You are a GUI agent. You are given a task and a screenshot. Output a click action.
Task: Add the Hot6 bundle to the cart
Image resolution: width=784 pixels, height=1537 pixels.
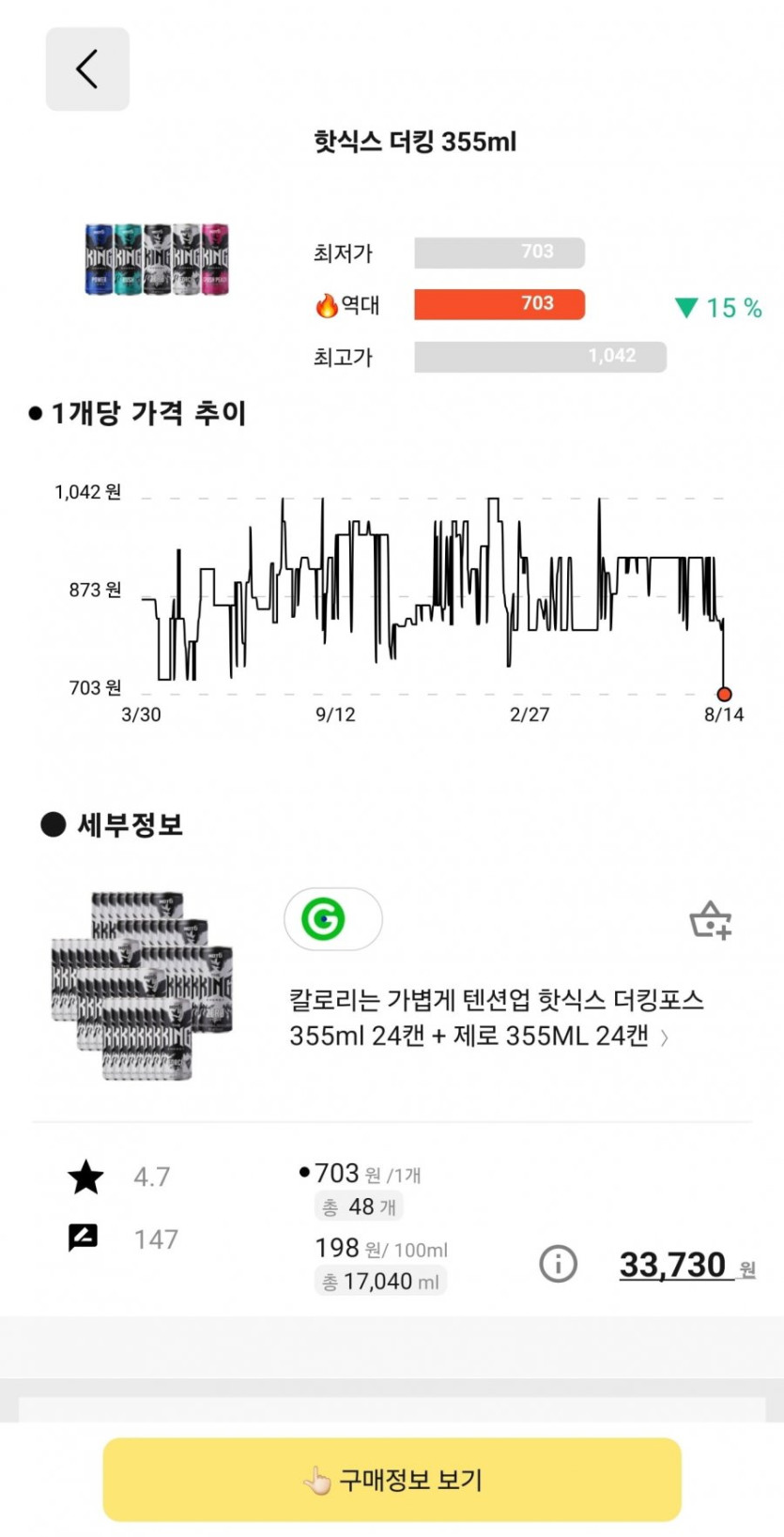click(710, 920)
